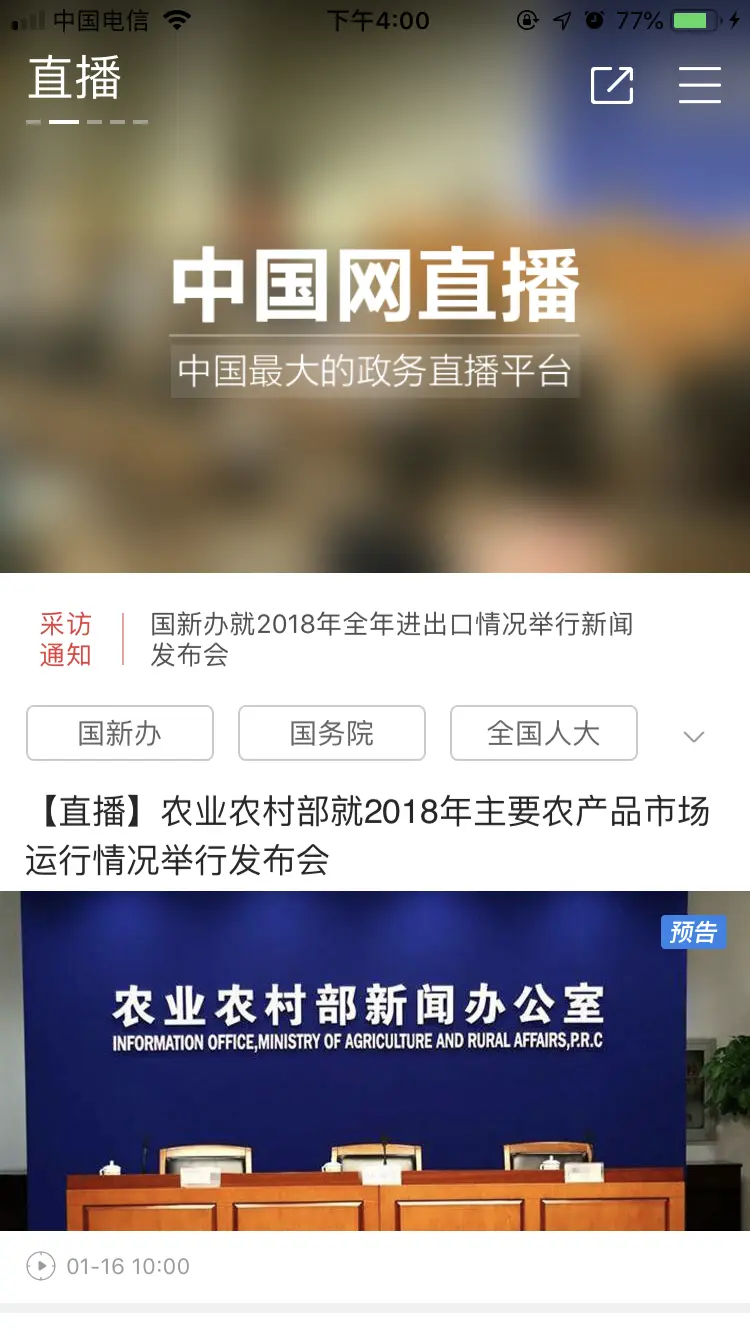Tap the share icon in the header

click(x=612, y=86)
